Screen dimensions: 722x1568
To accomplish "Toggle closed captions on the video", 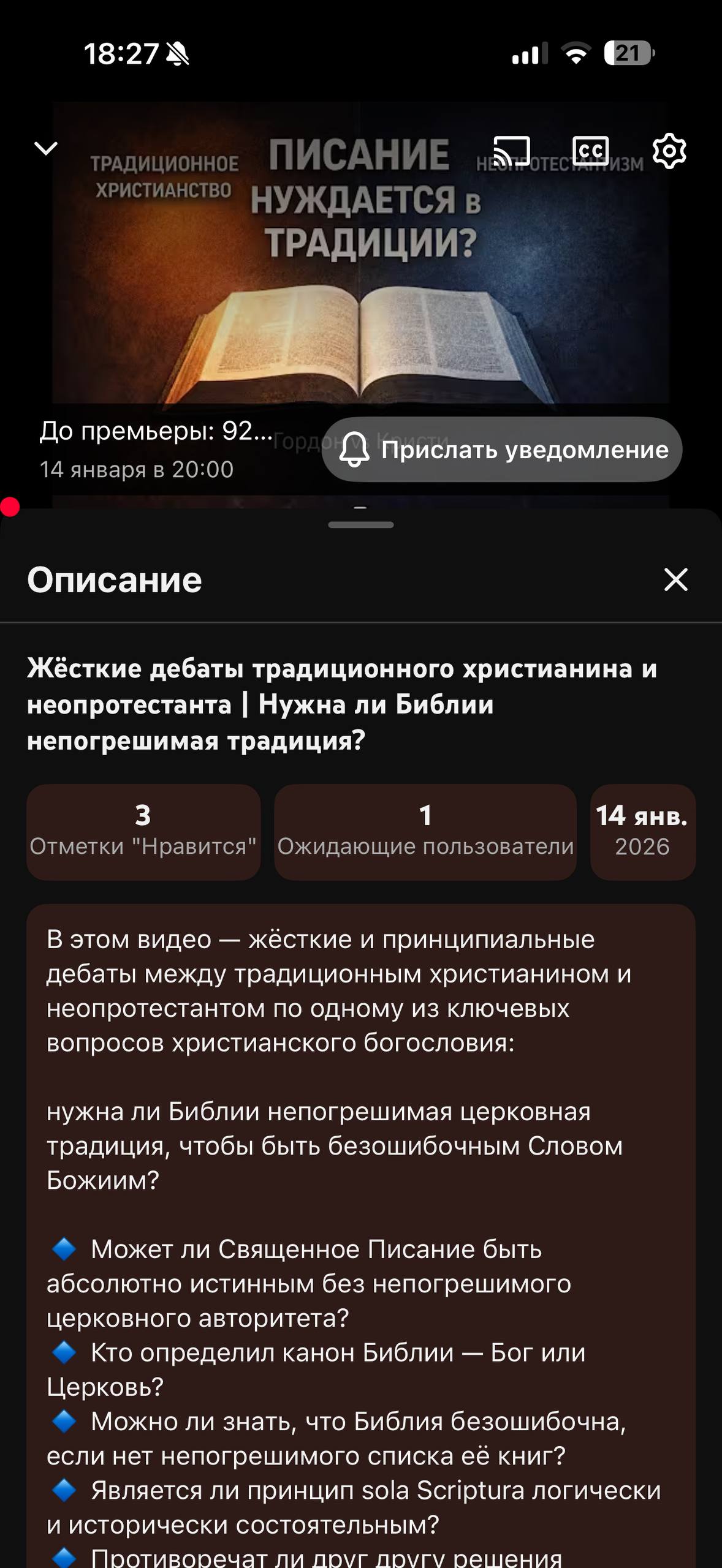I will [590, 151].
